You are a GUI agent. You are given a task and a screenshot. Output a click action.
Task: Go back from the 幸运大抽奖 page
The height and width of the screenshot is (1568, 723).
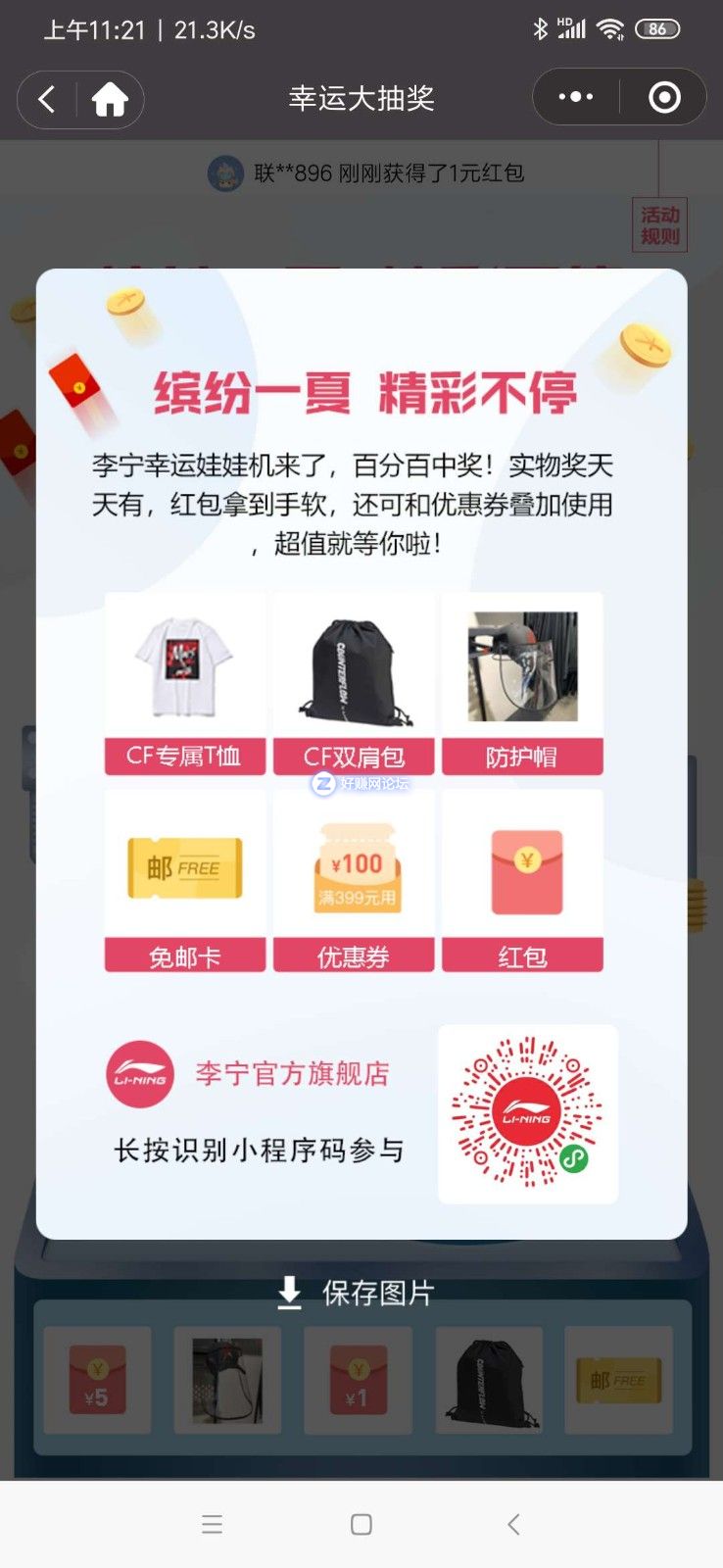pyautogui.click(x=47, y=99)
